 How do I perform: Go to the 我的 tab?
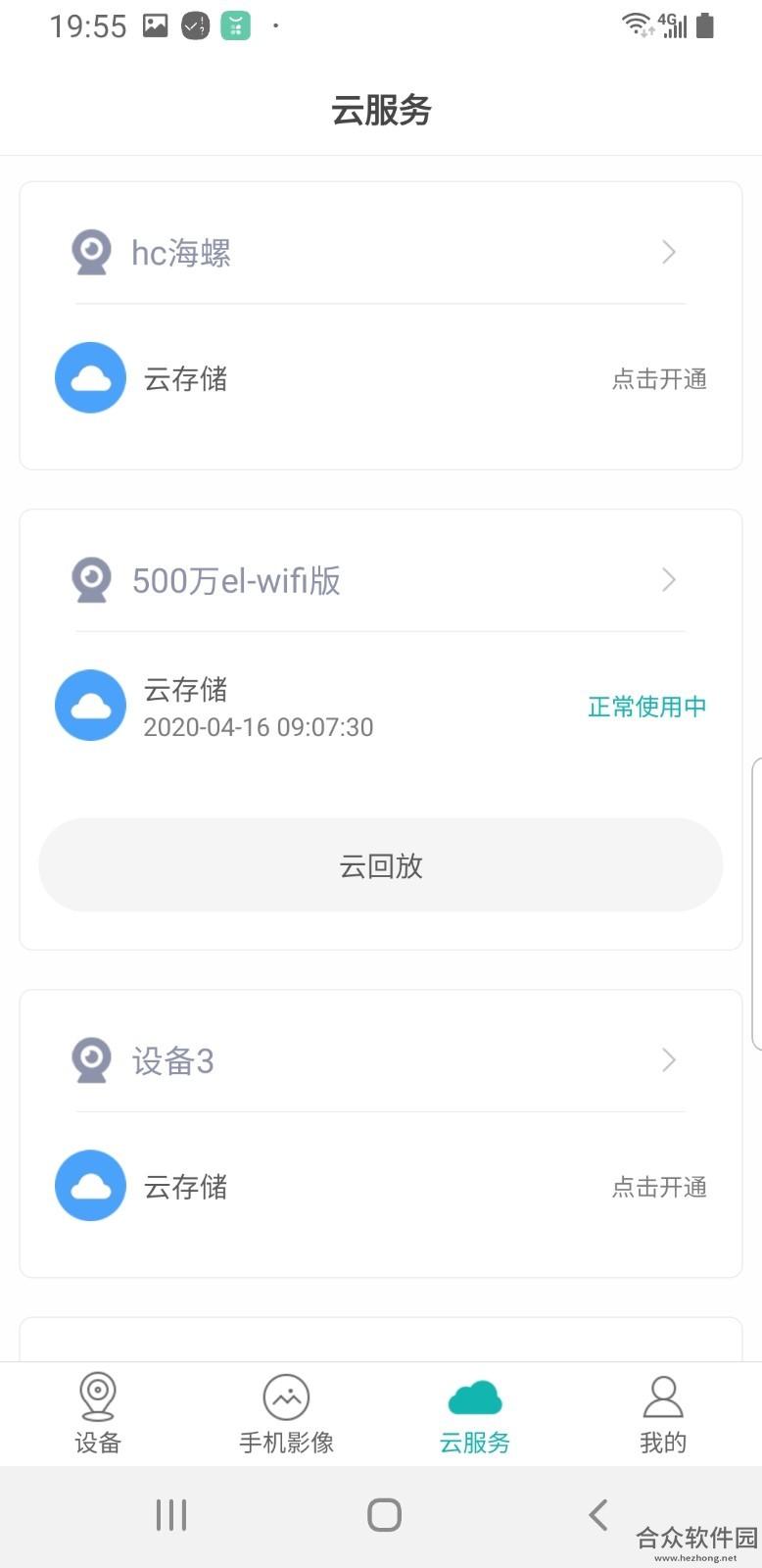tap(663, 1413)
